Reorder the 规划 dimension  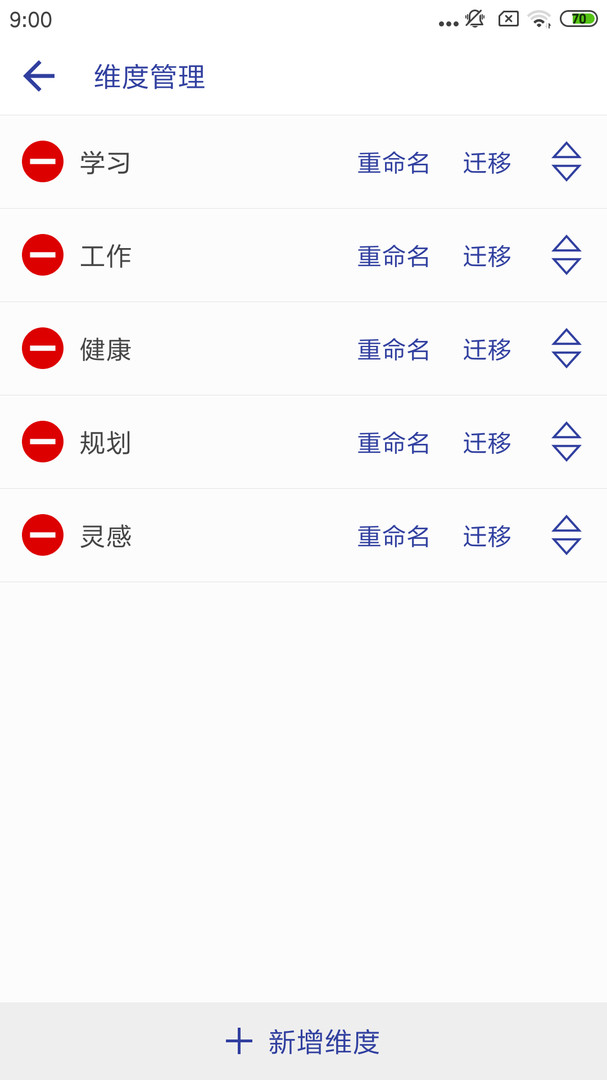pos(566,442)
